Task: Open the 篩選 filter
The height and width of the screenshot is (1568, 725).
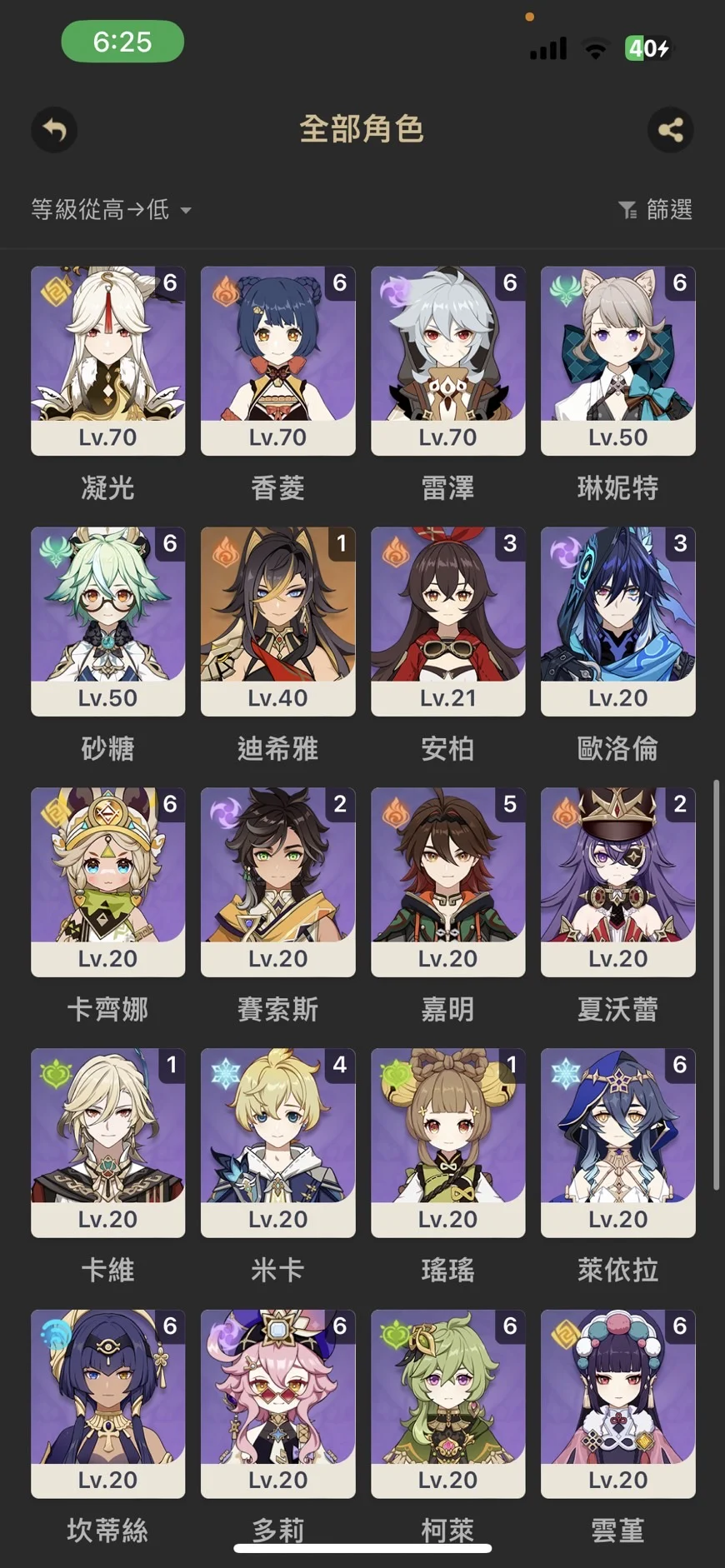Action: click(656, 209)
